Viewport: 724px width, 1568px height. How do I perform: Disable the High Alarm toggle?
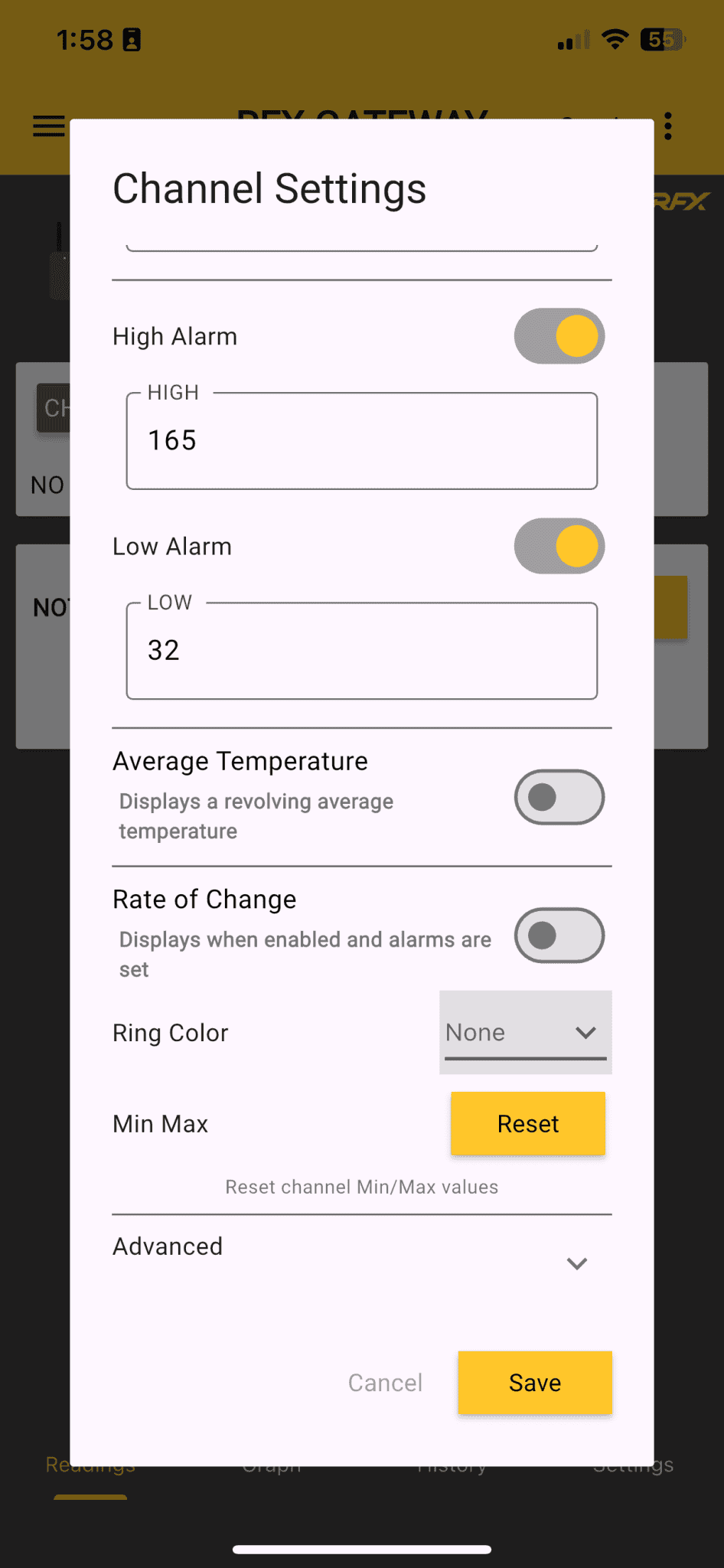559,335
